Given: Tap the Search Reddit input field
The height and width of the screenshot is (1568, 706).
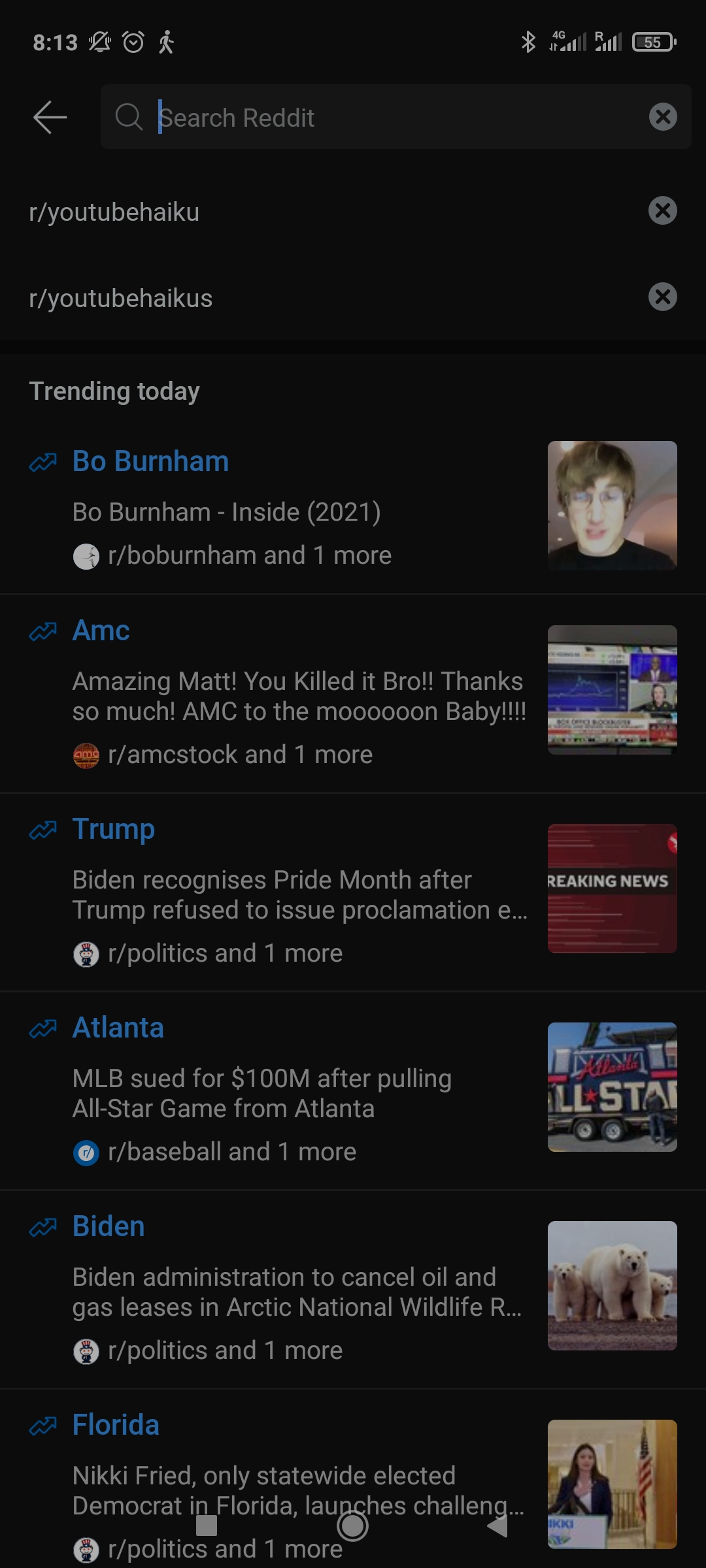Looking at the screenshot, I should point(392,118).
